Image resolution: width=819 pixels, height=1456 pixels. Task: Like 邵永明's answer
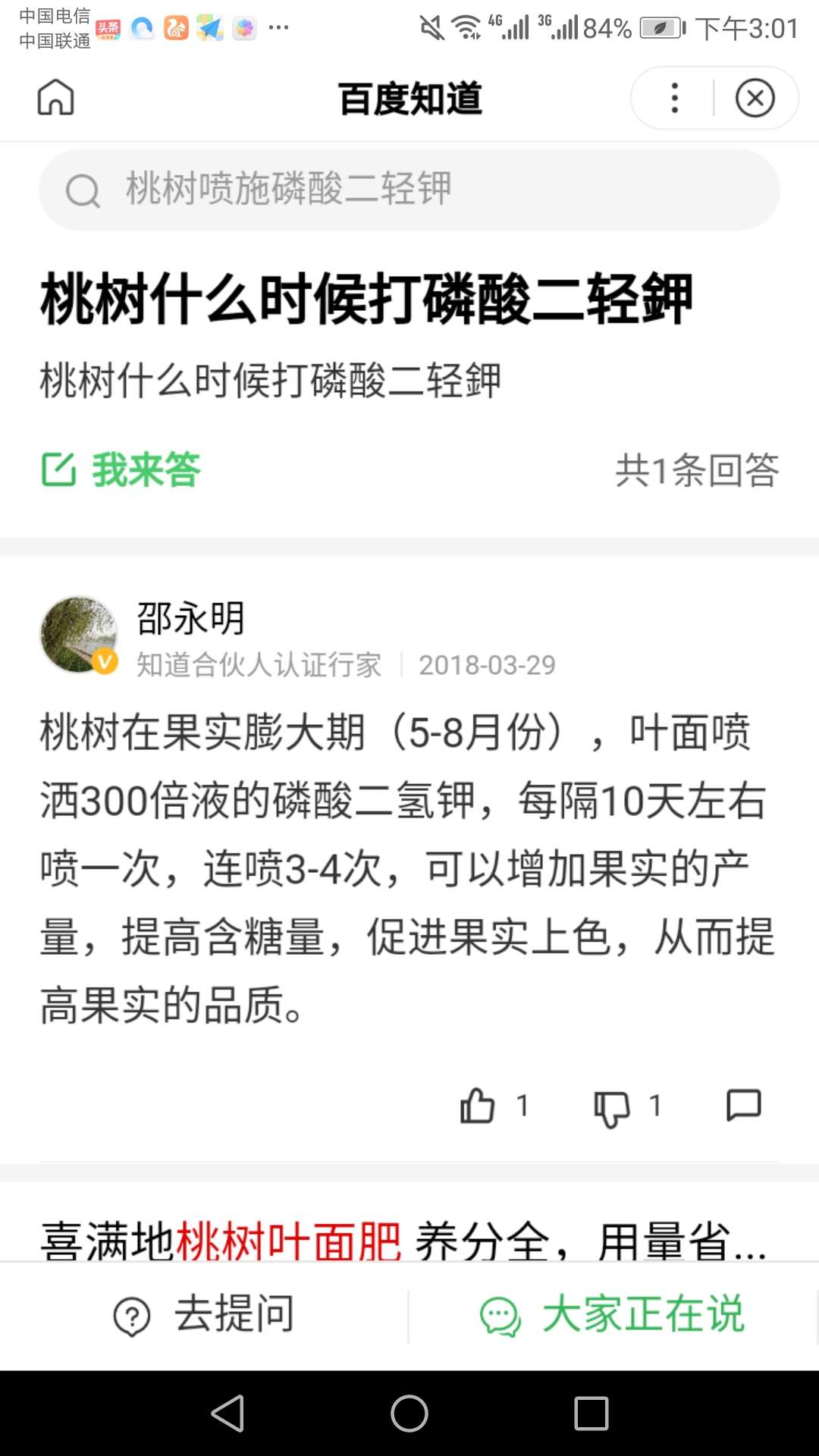pyautogui.click(x=478, y=1106)
